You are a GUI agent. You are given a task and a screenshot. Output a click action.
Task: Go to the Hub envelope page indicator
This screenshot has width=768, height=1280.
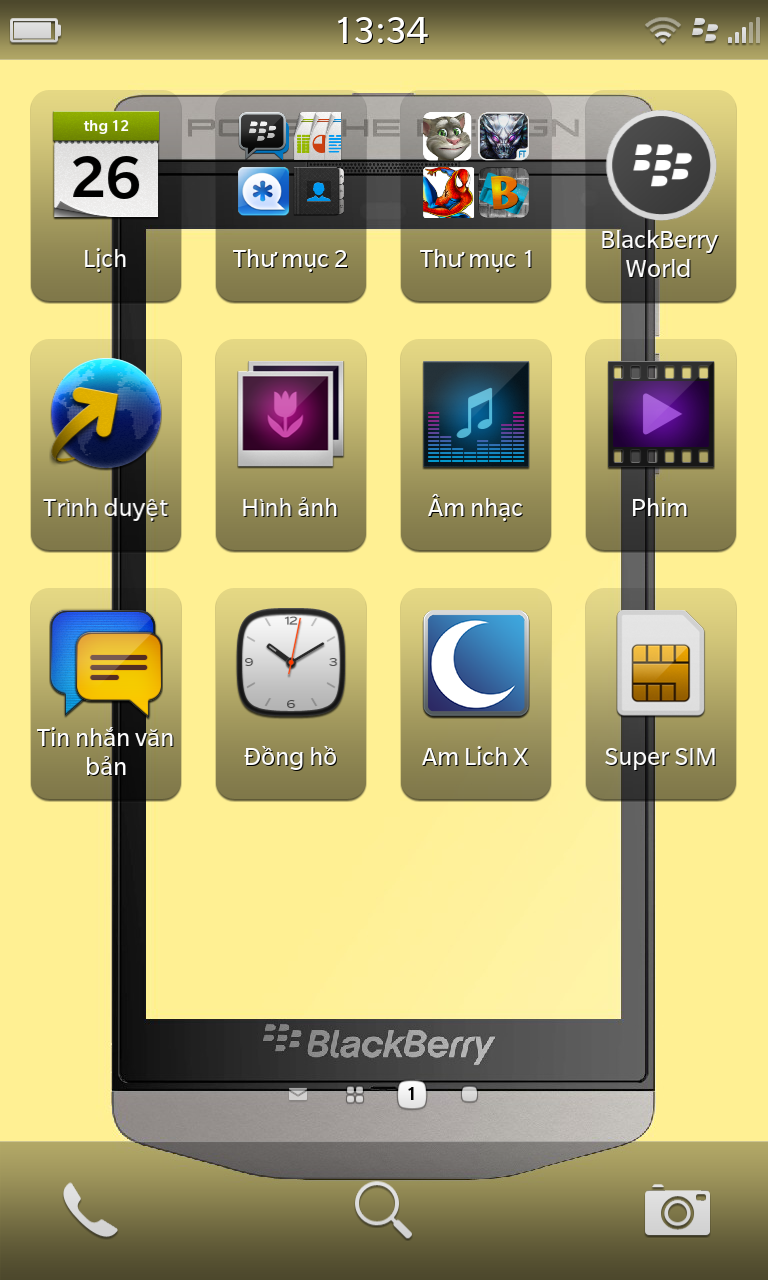298,1094
